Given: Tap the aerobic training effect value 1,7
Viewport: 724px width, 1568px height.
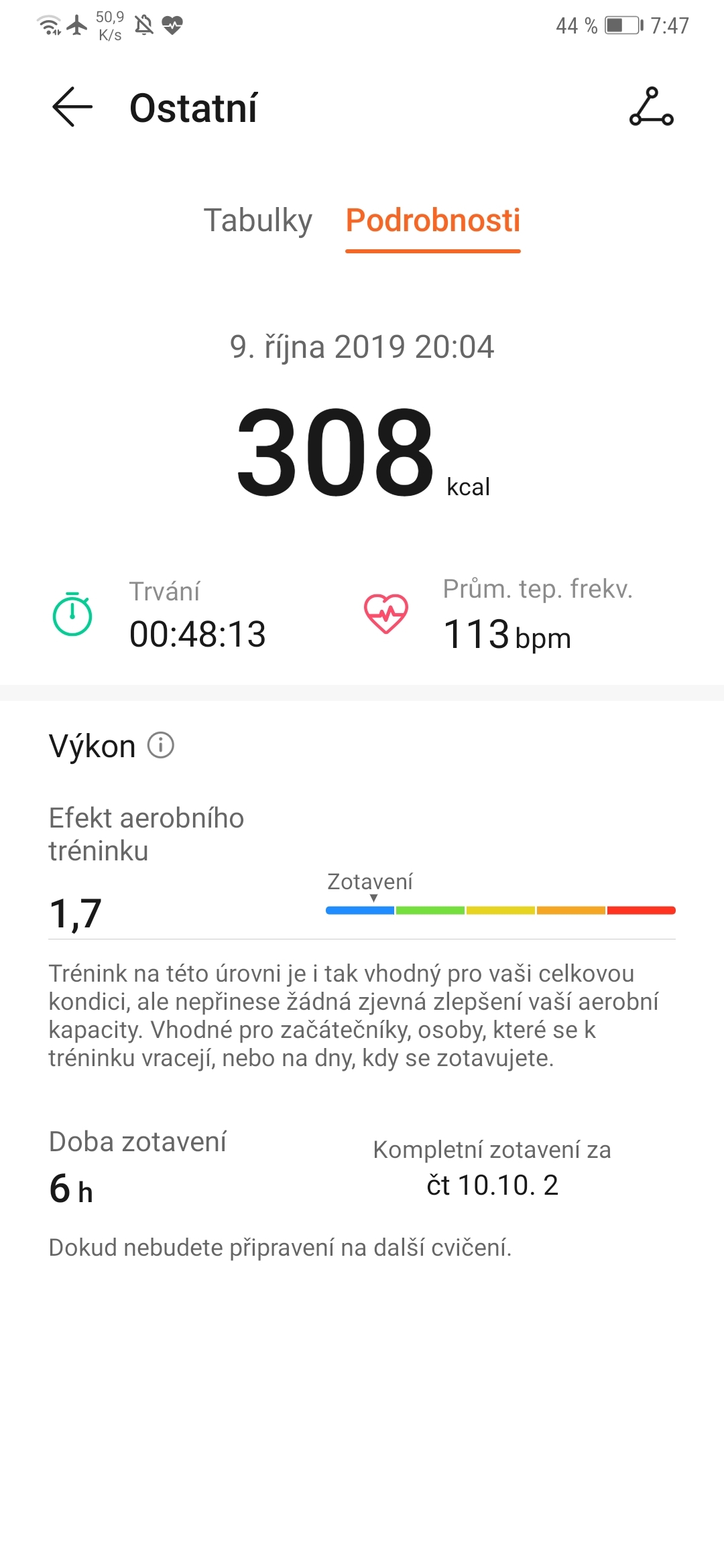Looking at the screenshot, I should coord(76,911).
